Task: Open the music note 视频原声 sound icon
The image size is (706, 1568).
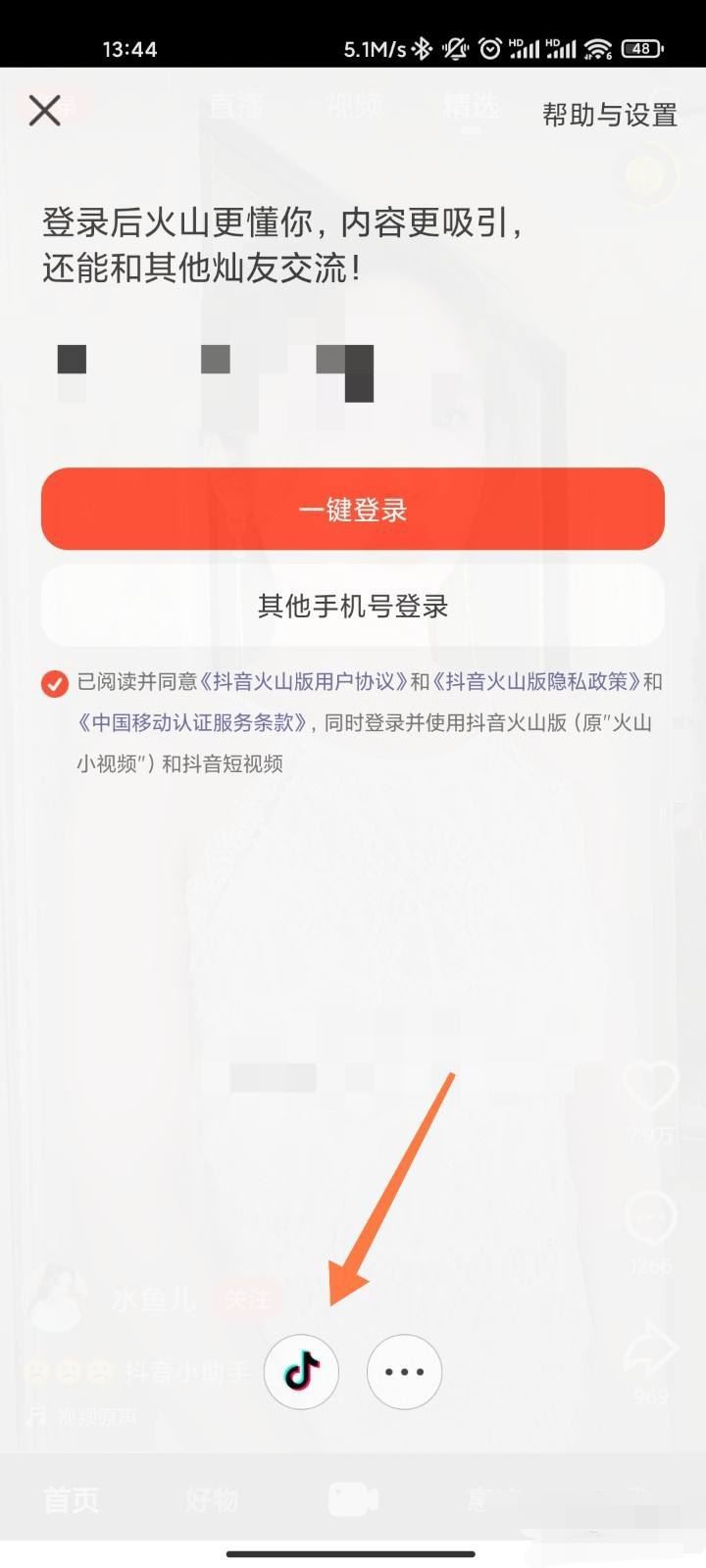Action: point(39,1415)
